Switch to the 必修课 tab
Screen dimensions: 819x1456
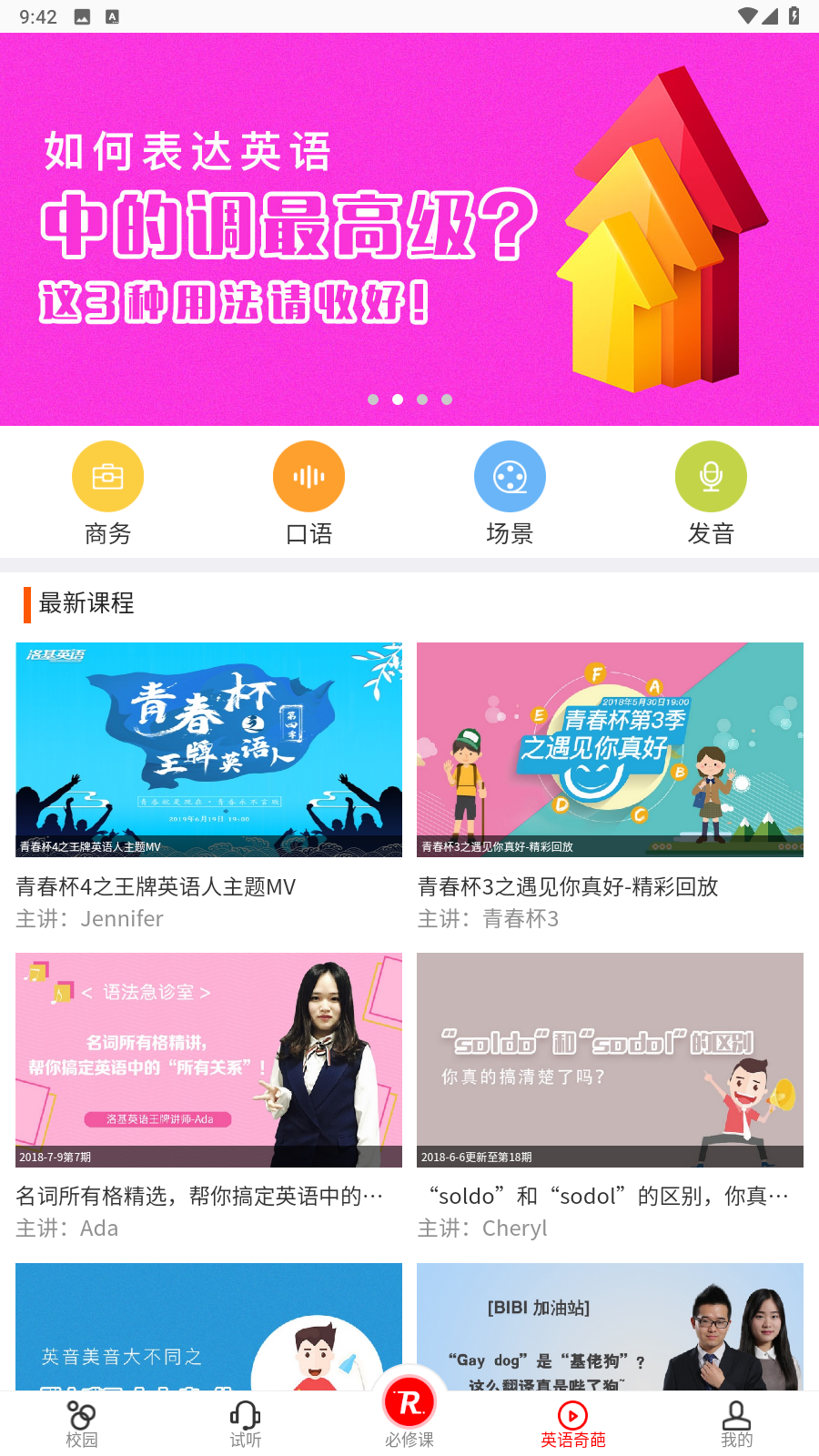409,1424
